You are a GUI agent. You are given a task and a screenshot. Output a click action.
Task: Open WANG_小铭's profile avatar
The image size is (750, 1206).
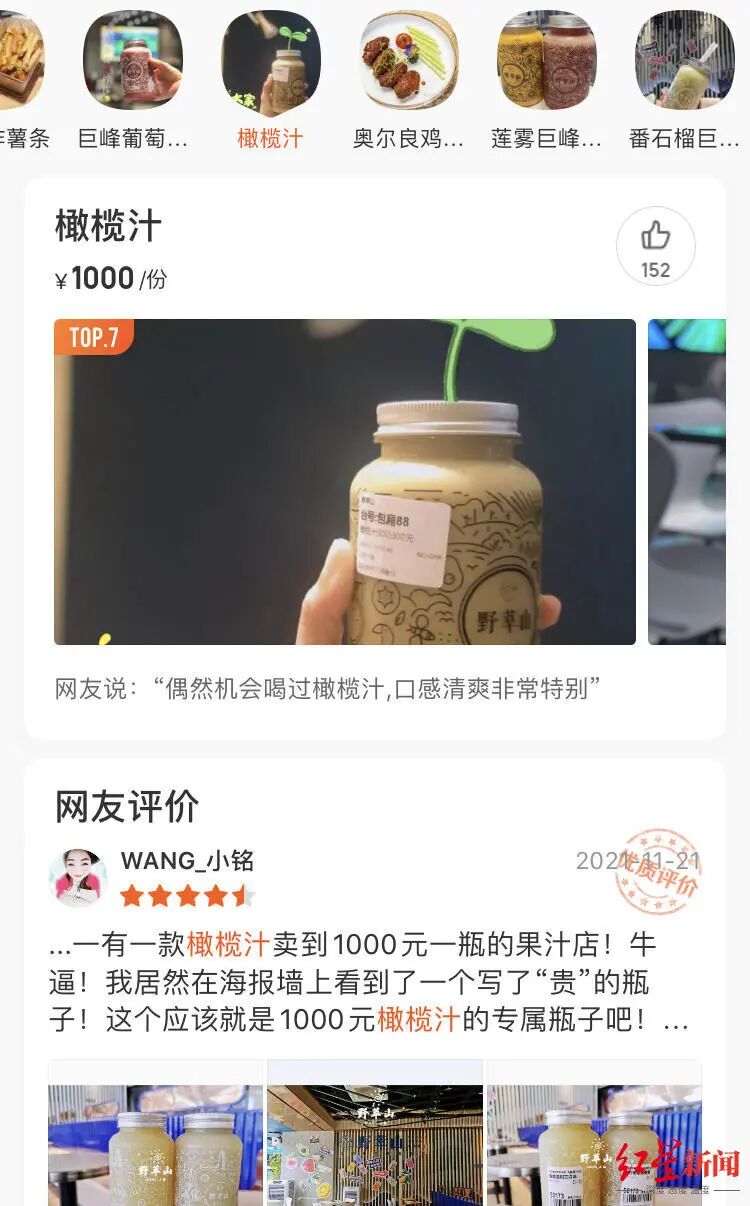pyautogui.click(x=78, y=879)
